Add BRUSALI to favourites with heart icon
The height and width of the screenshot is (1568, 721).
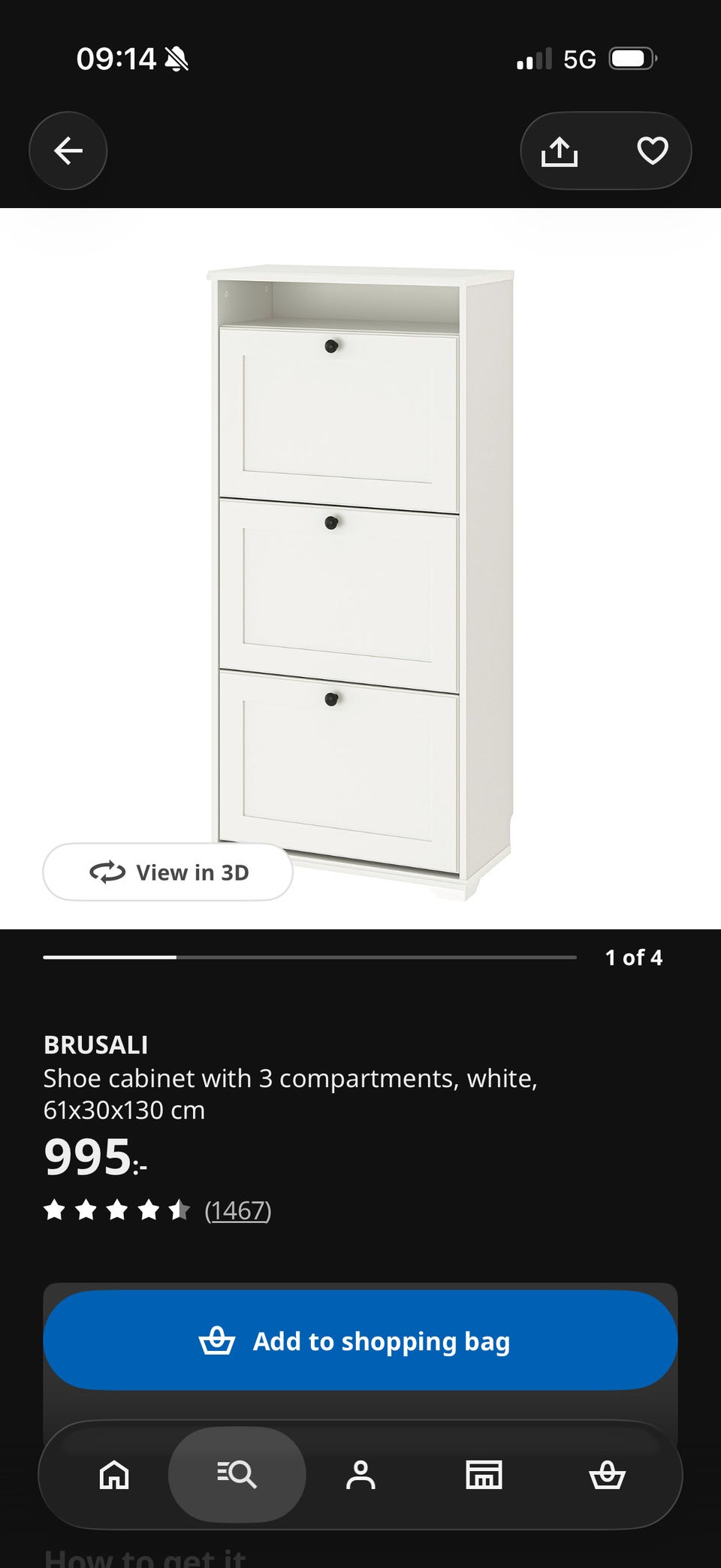pos(653,150)
